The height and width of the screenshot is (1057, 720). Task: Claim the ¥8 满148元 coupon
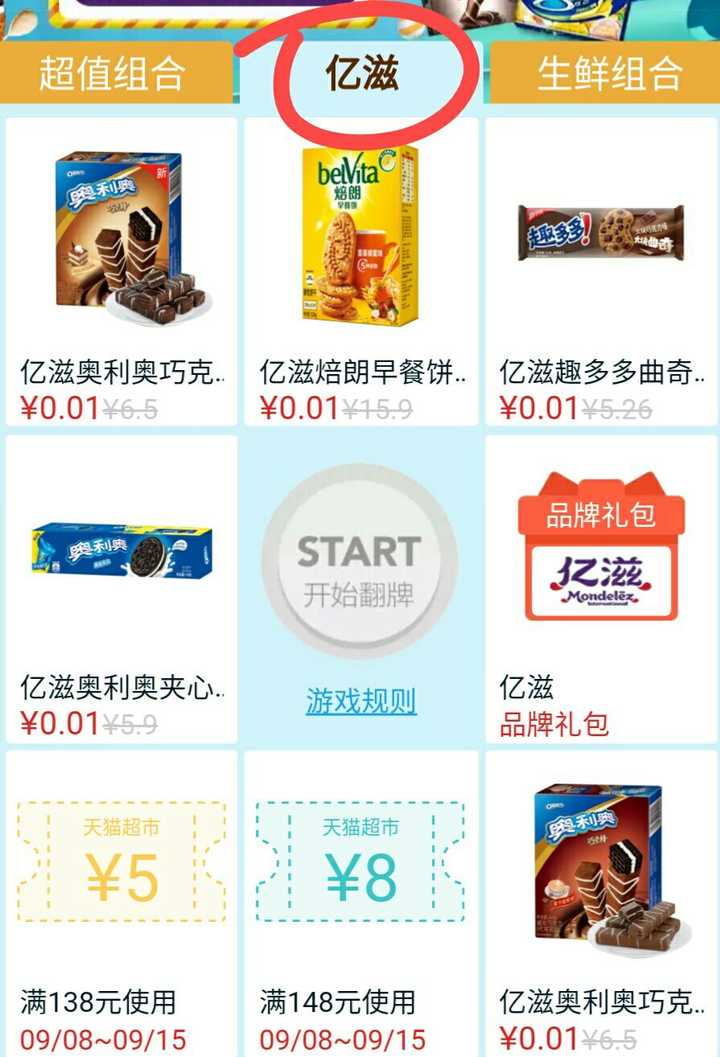(361, 900)
